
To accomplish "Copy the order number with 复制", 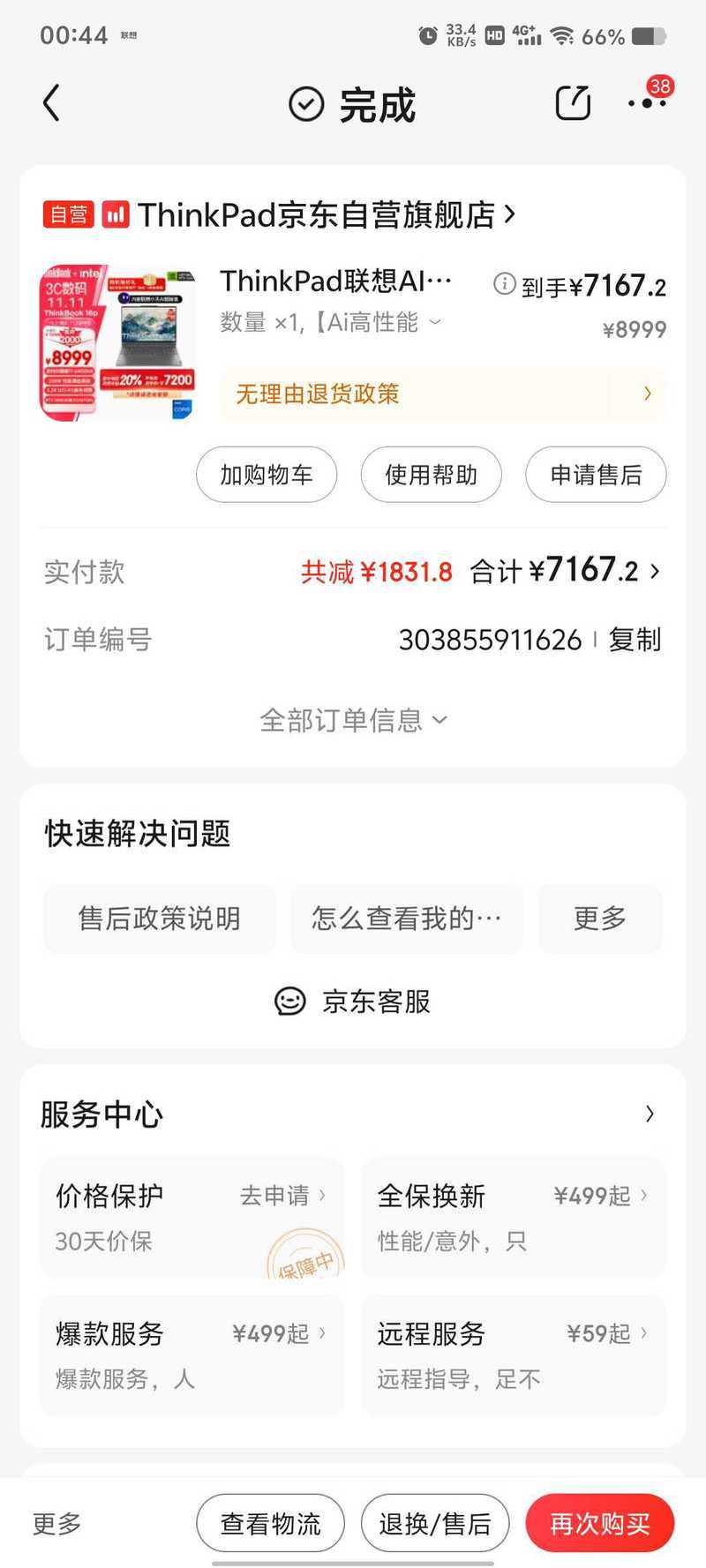I will [x=635, y=640].
